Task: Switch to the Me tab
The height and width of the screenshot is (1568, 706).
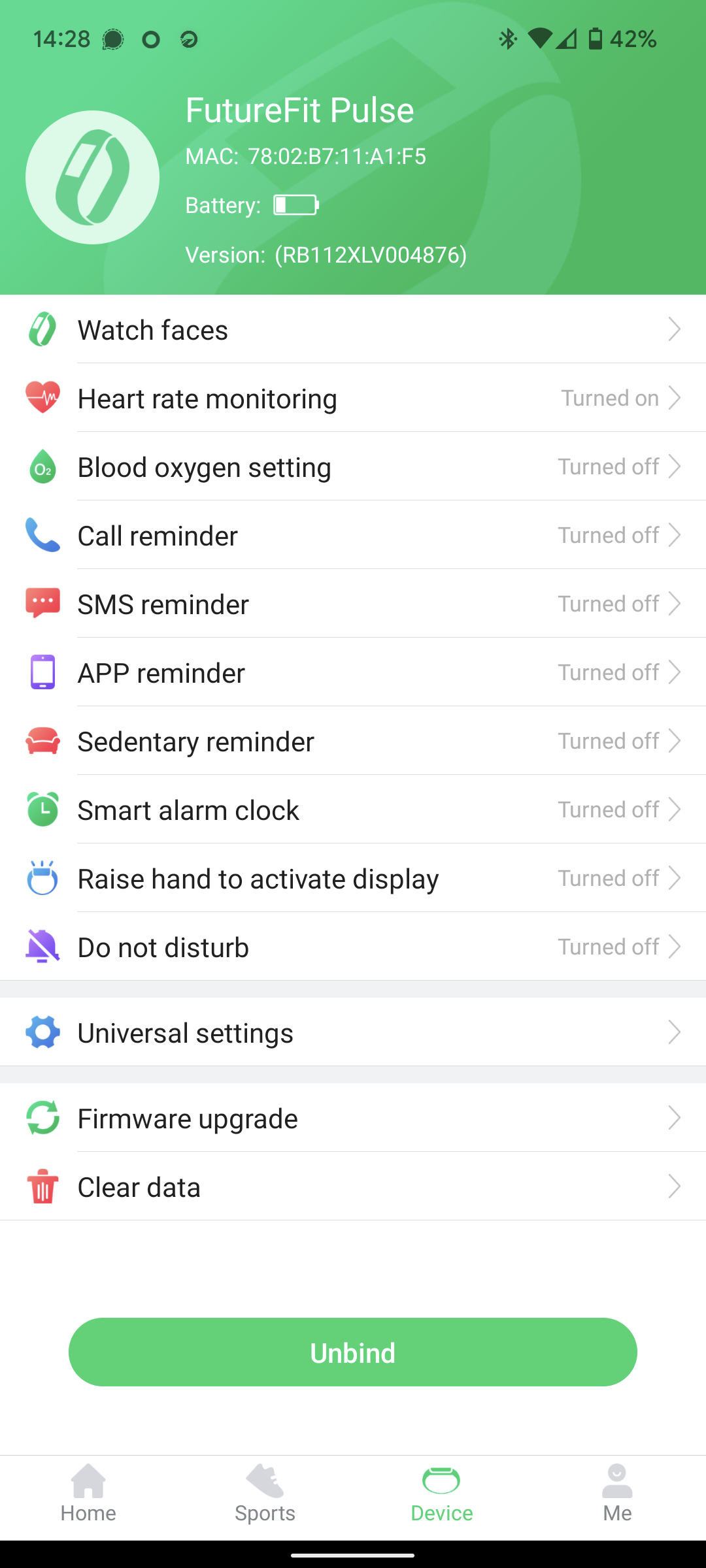Action: [618, 1494]
